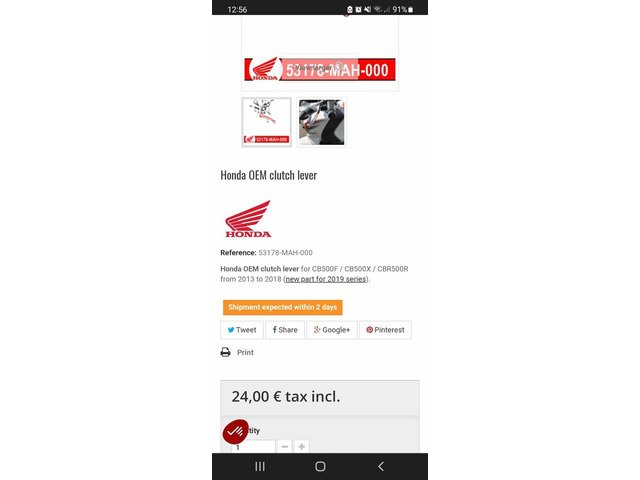Select the second product thumbnail photo
640x480 pixels.
click(321, 122)
